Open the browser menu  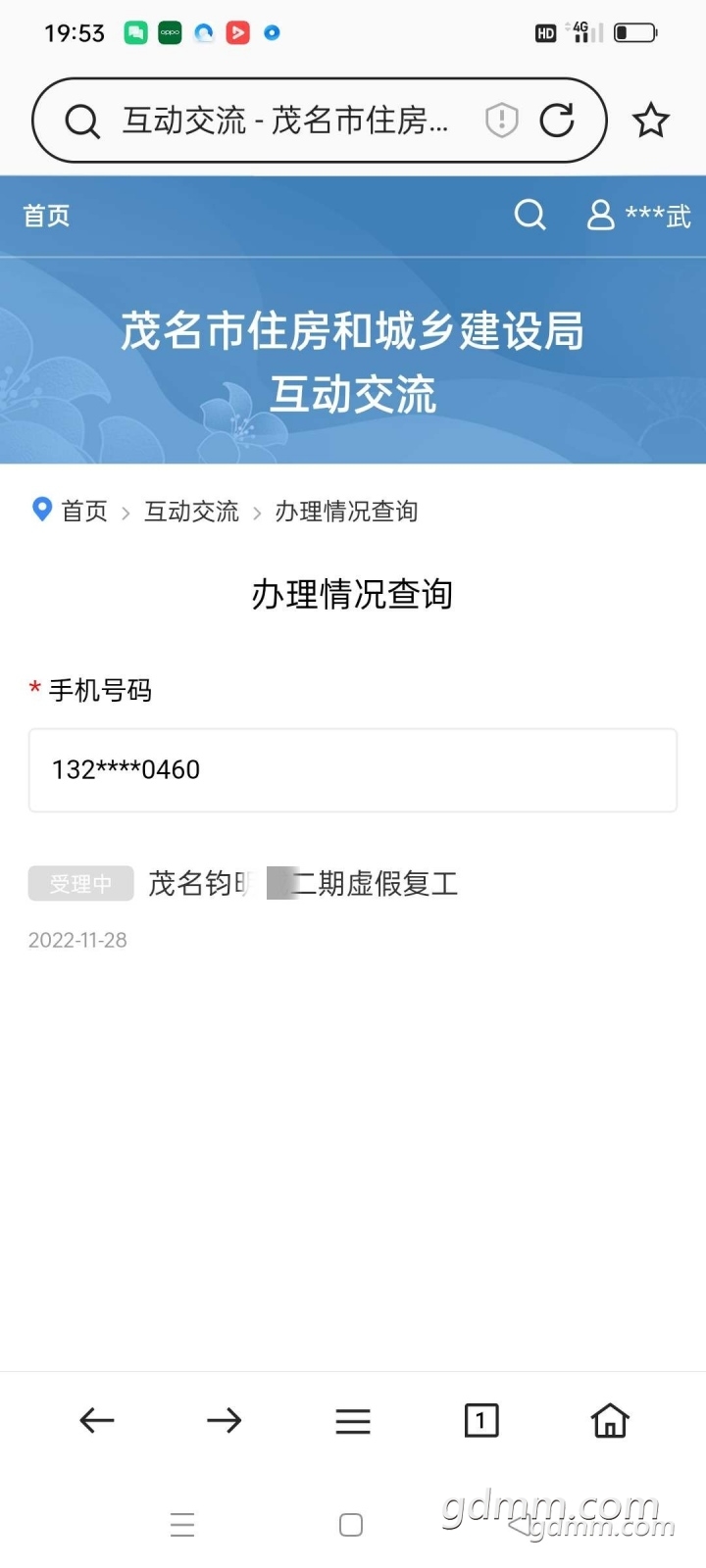[353, 1420]
